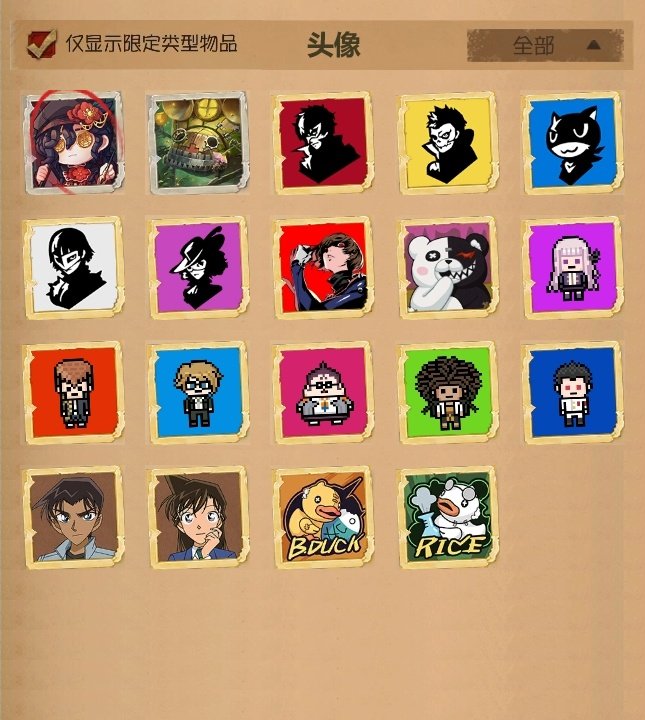Viewport: 645px width, 720px height.
Task: Select the blonde pixel character on blue
Action: click(197, 393)
